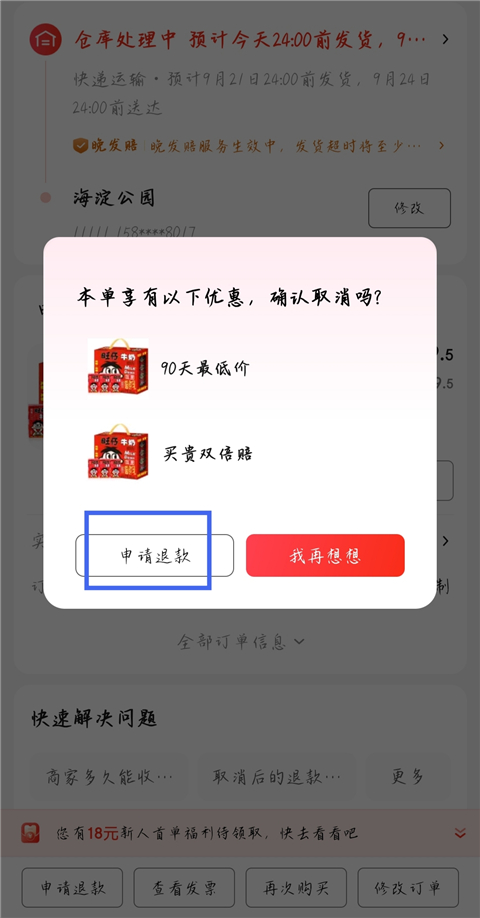Tap 查看发票 in the bottom bar

(x=184, y=888)
